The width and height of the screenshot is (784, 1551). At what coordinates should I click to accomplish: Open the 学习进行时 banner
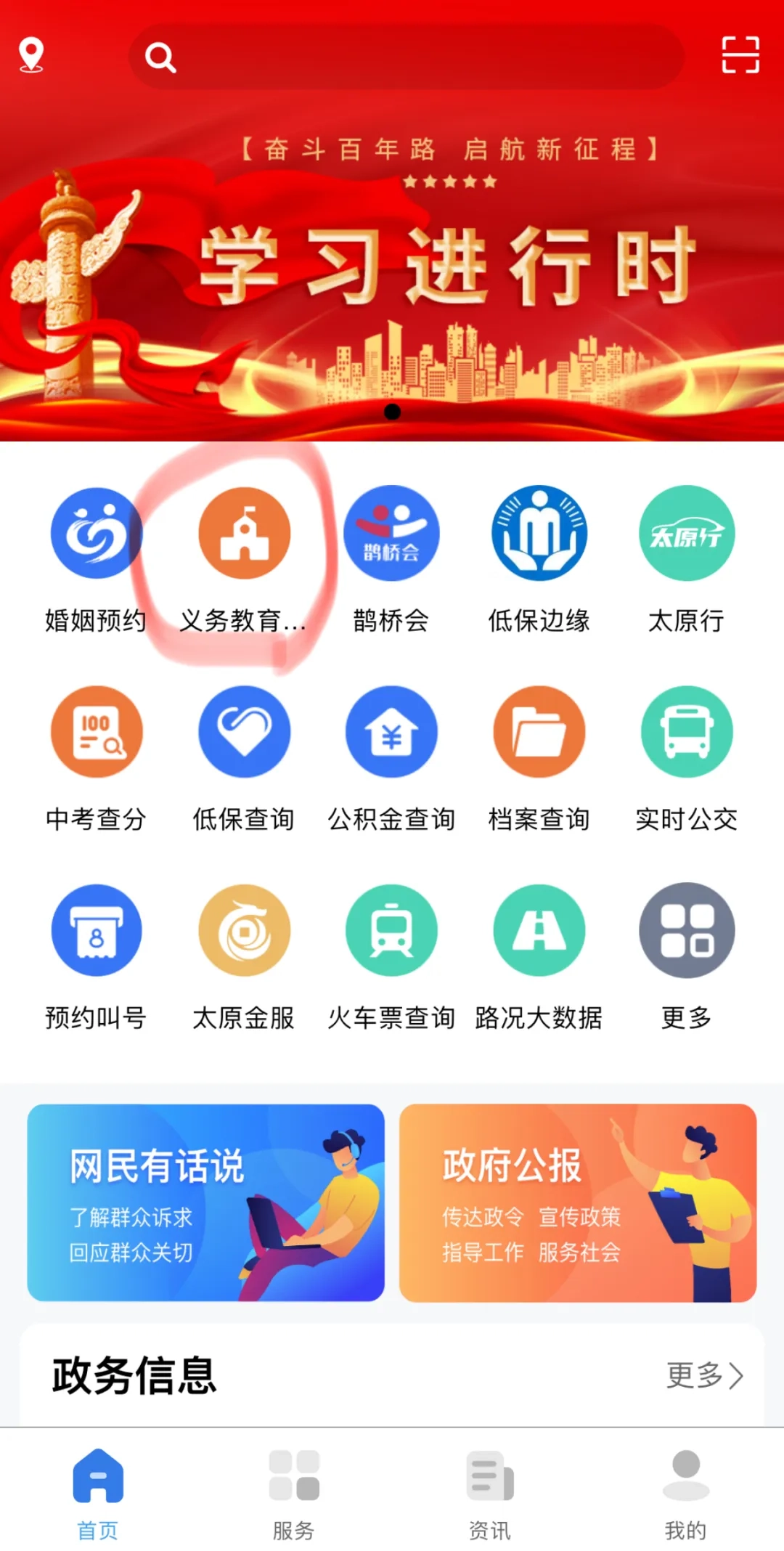pyautogui.click(x=392, y=276)
